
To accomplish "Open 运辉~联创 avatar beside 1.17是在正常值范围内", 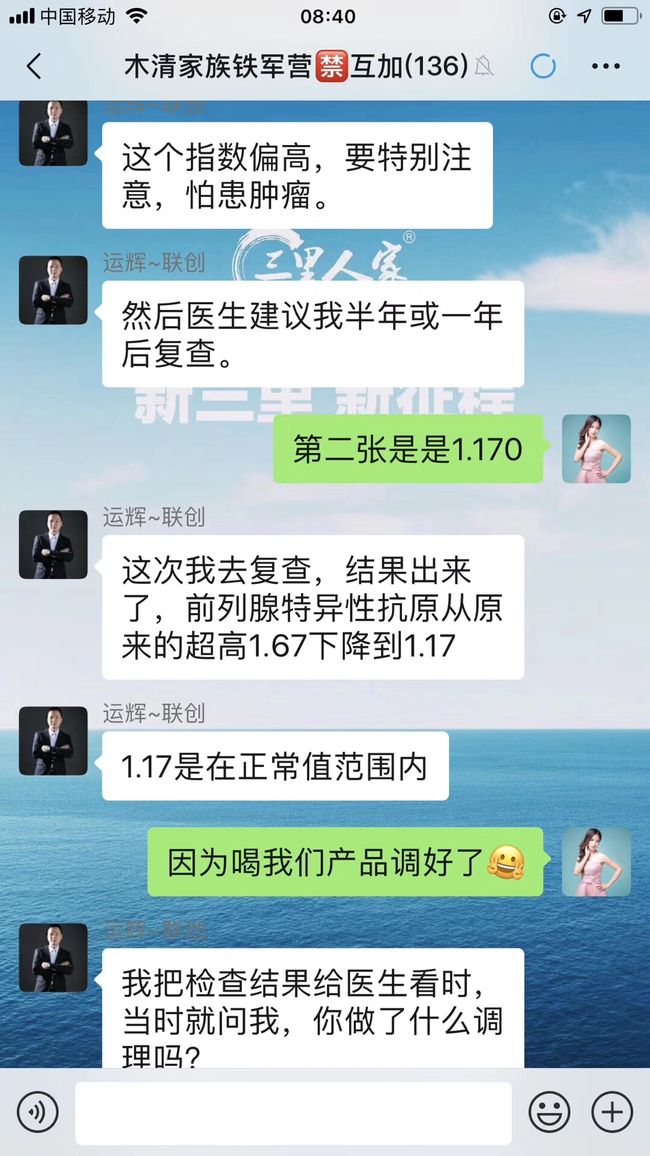I will pyautogui.click(x=53, y=741).
